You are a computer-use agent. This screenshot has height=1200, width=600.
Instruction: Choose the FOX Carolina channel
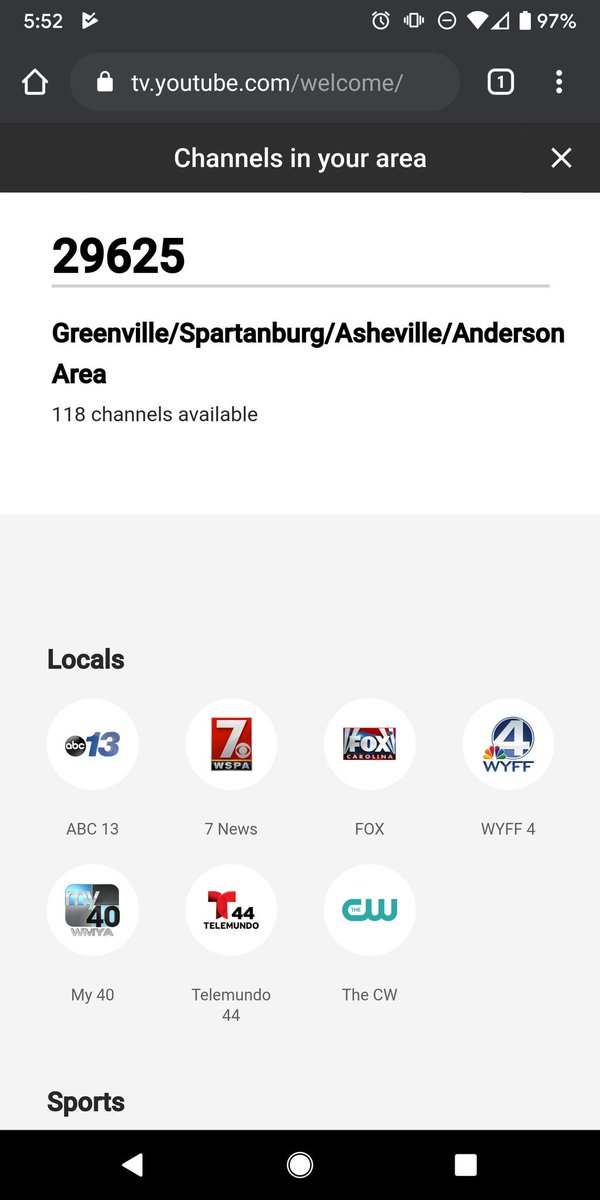(x=369, y=745)
